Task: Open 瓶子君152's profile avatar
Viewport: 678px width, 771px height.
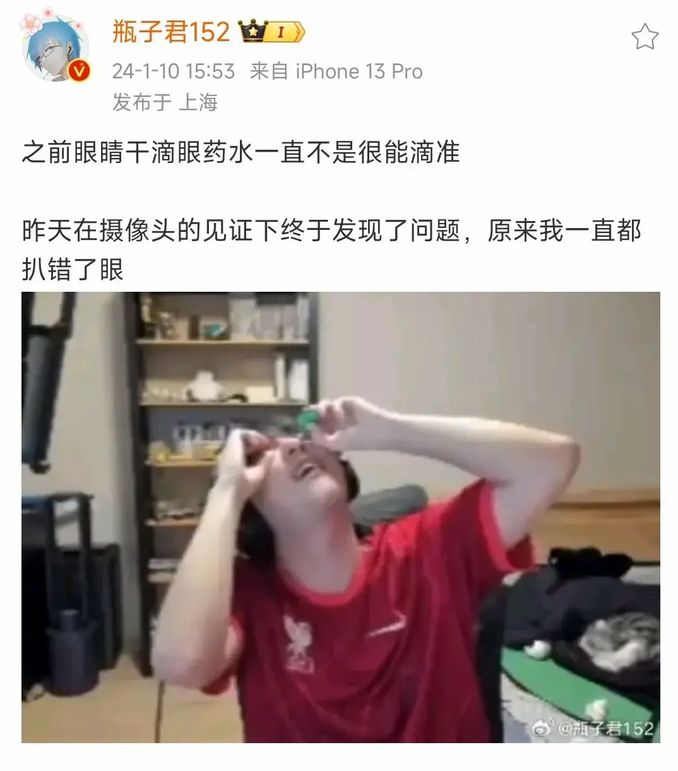Action: [56, 47]
